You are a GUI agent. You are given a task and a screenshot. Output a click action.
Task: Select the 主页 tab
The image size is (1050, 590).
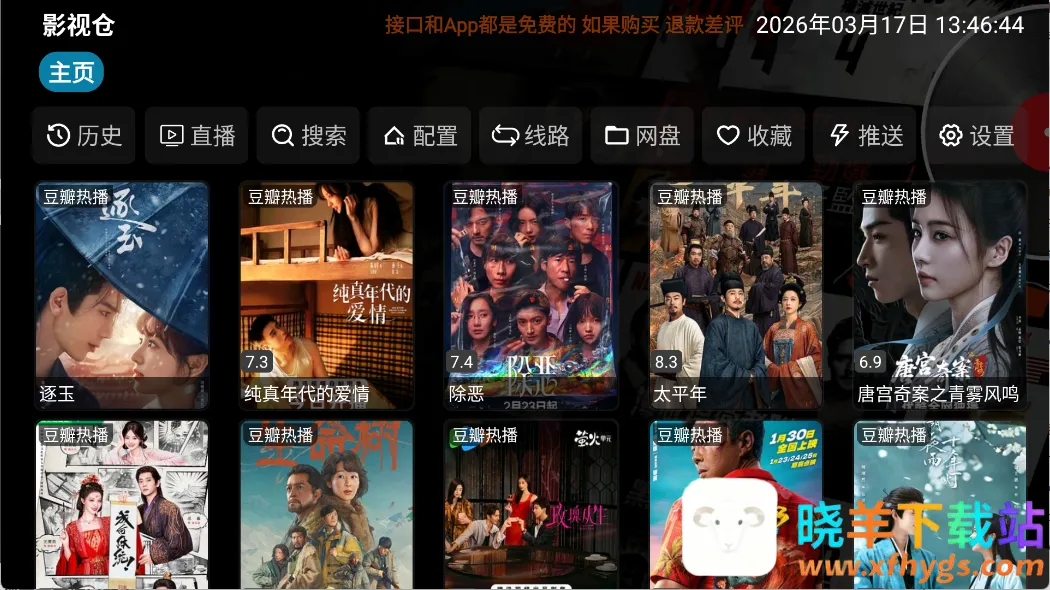[x=71, y=73]
